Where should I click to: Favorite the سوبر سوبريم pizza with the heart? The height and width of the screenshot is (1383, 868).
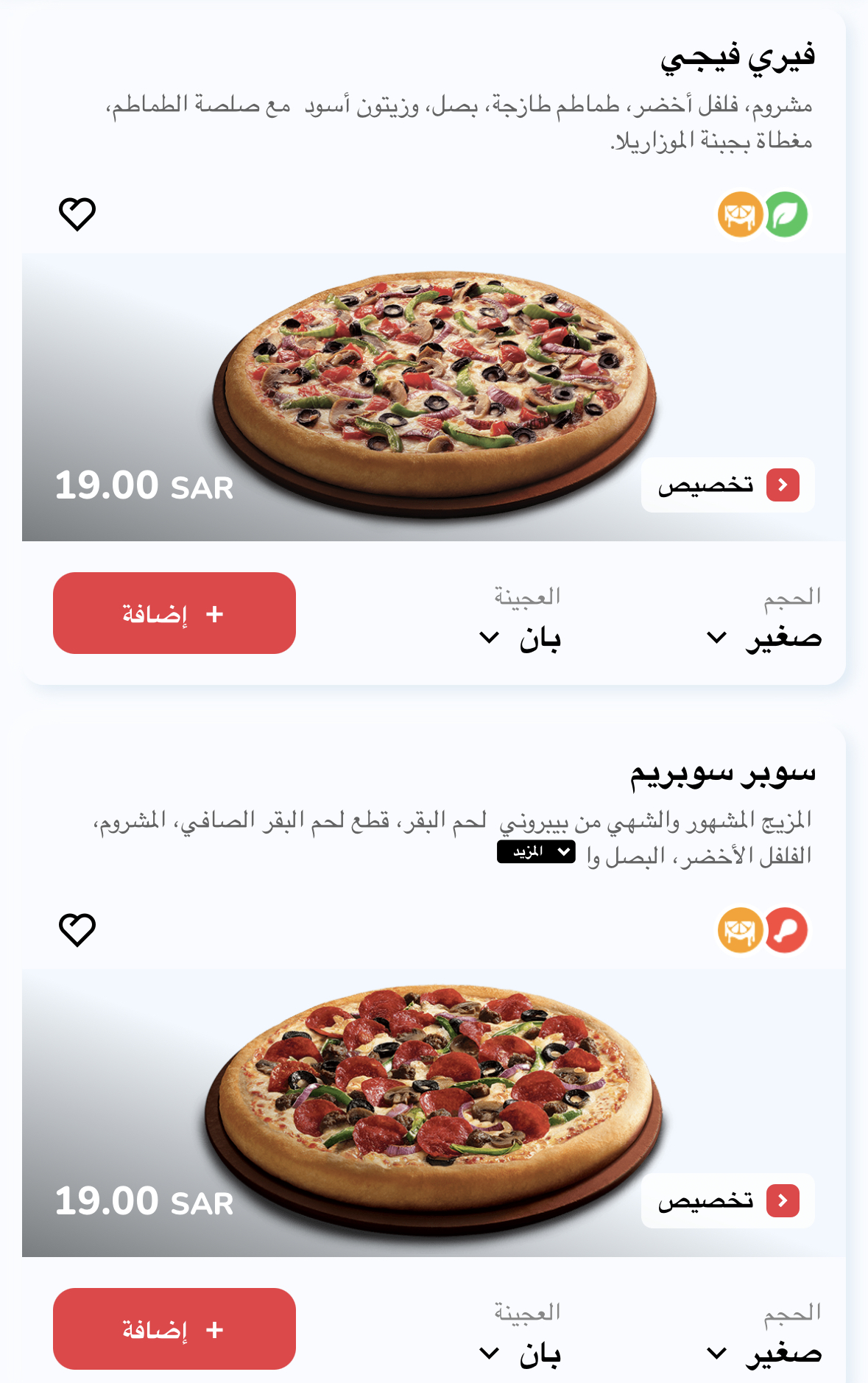point(77,930)
